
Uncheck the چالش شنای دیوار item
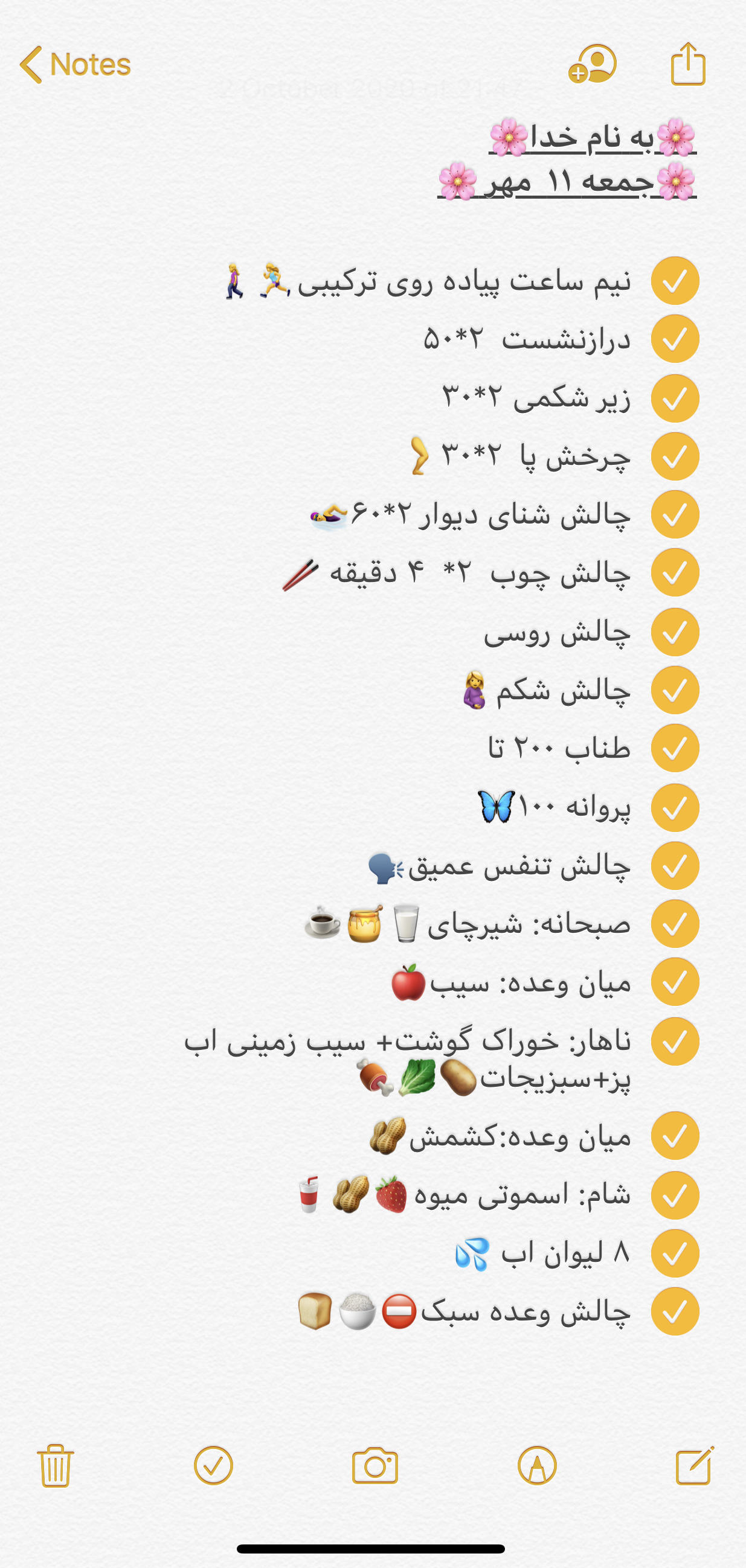coord(675,514)
